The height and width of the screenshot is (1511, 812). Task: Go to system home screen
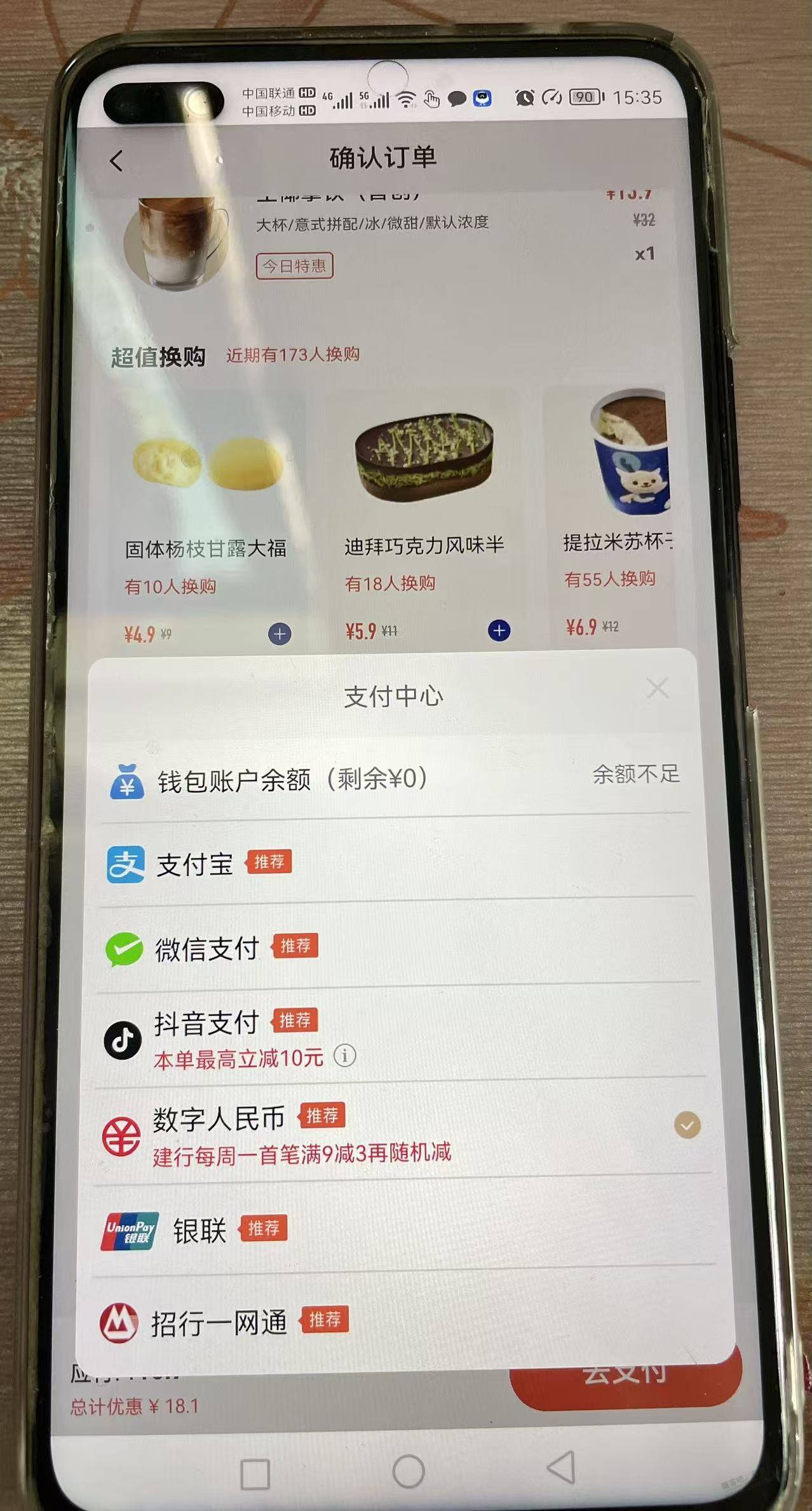click(x=408, y=1472)
